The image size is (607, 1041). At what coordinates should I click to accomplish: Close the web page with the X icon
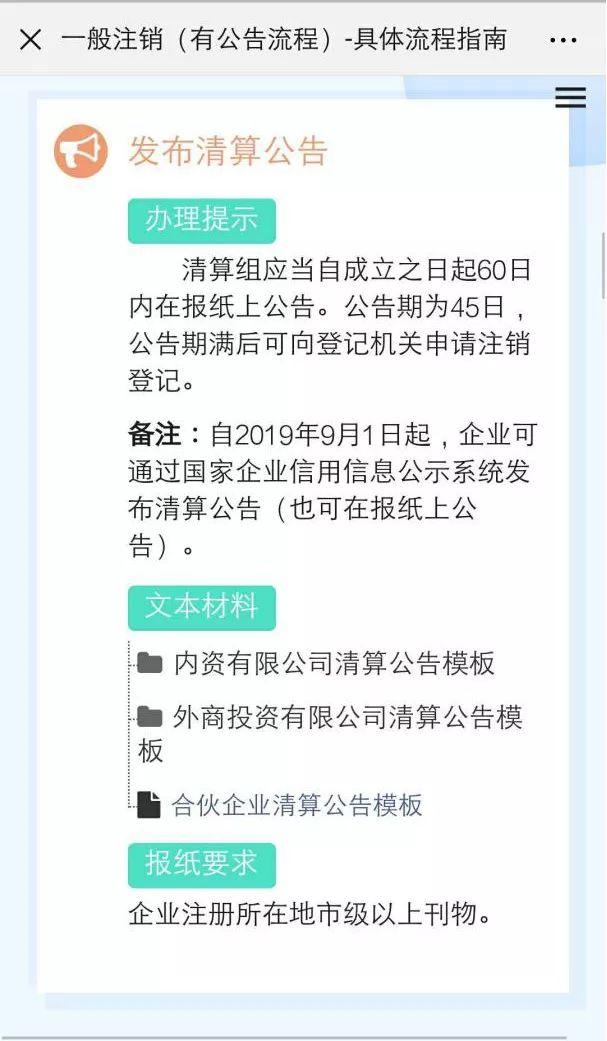pos(31,40)
